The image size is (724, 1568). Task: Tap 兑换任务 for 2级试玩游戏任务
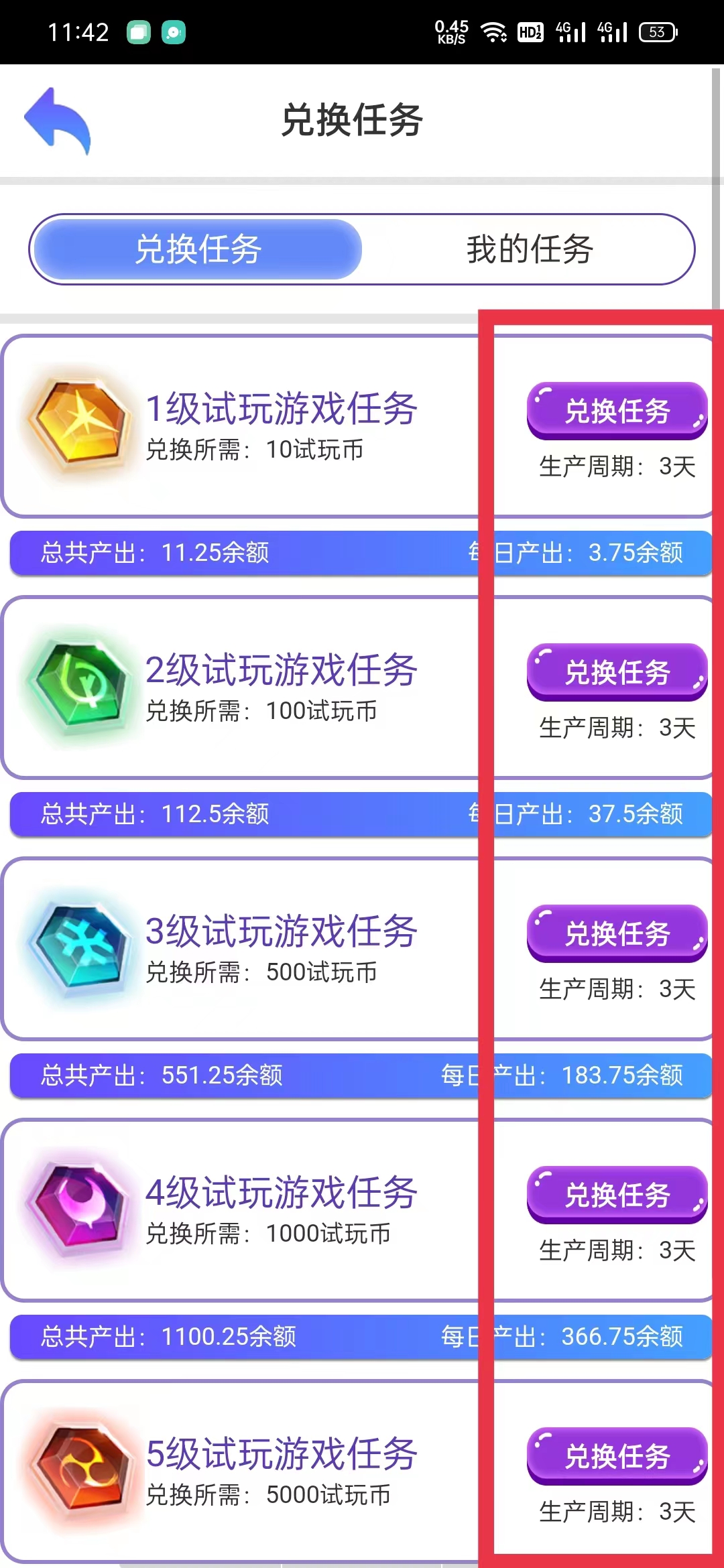pyautogui.click(x=617, y=672)
